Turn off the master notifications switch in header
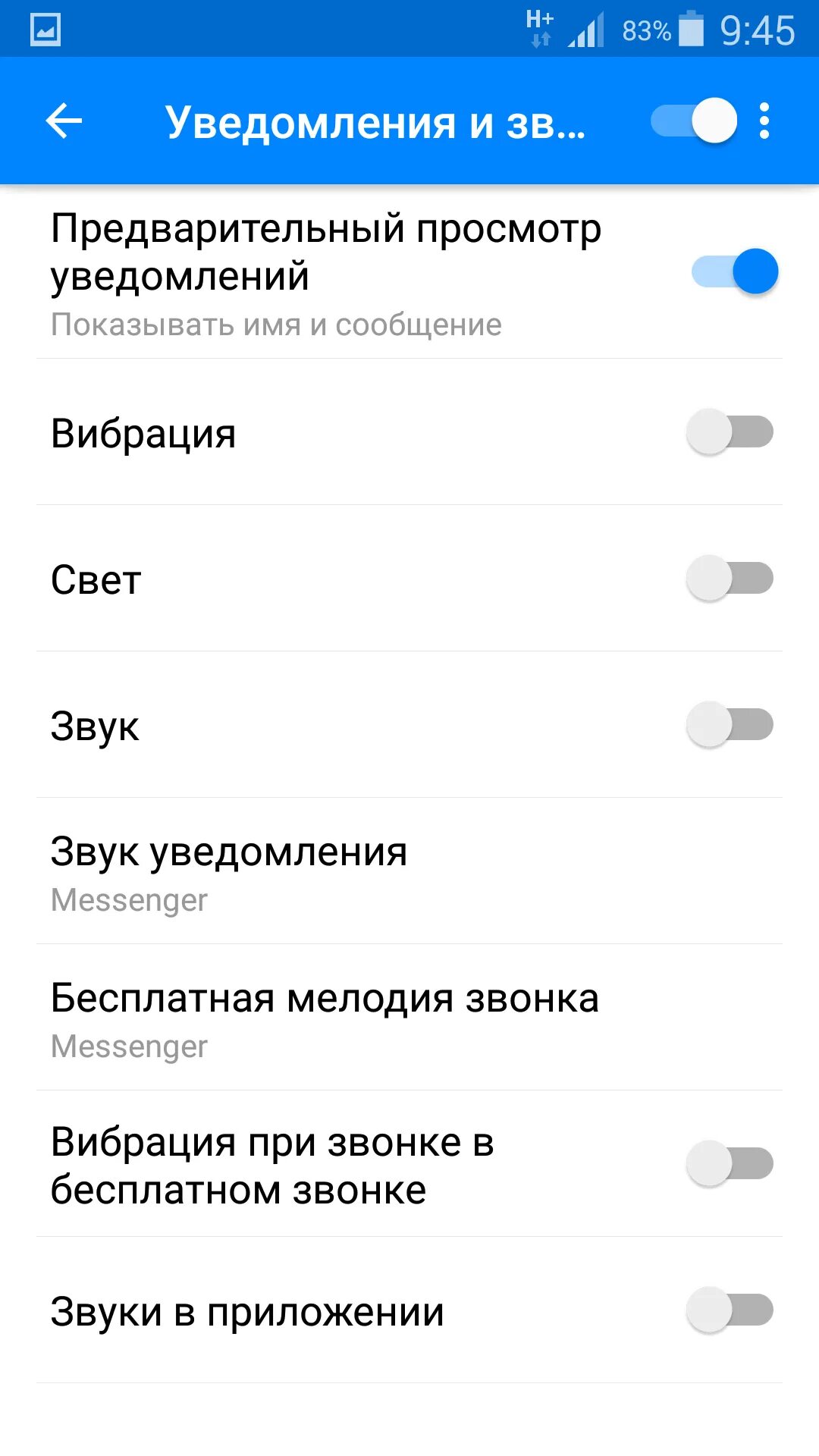 click(x=694, y=121)
